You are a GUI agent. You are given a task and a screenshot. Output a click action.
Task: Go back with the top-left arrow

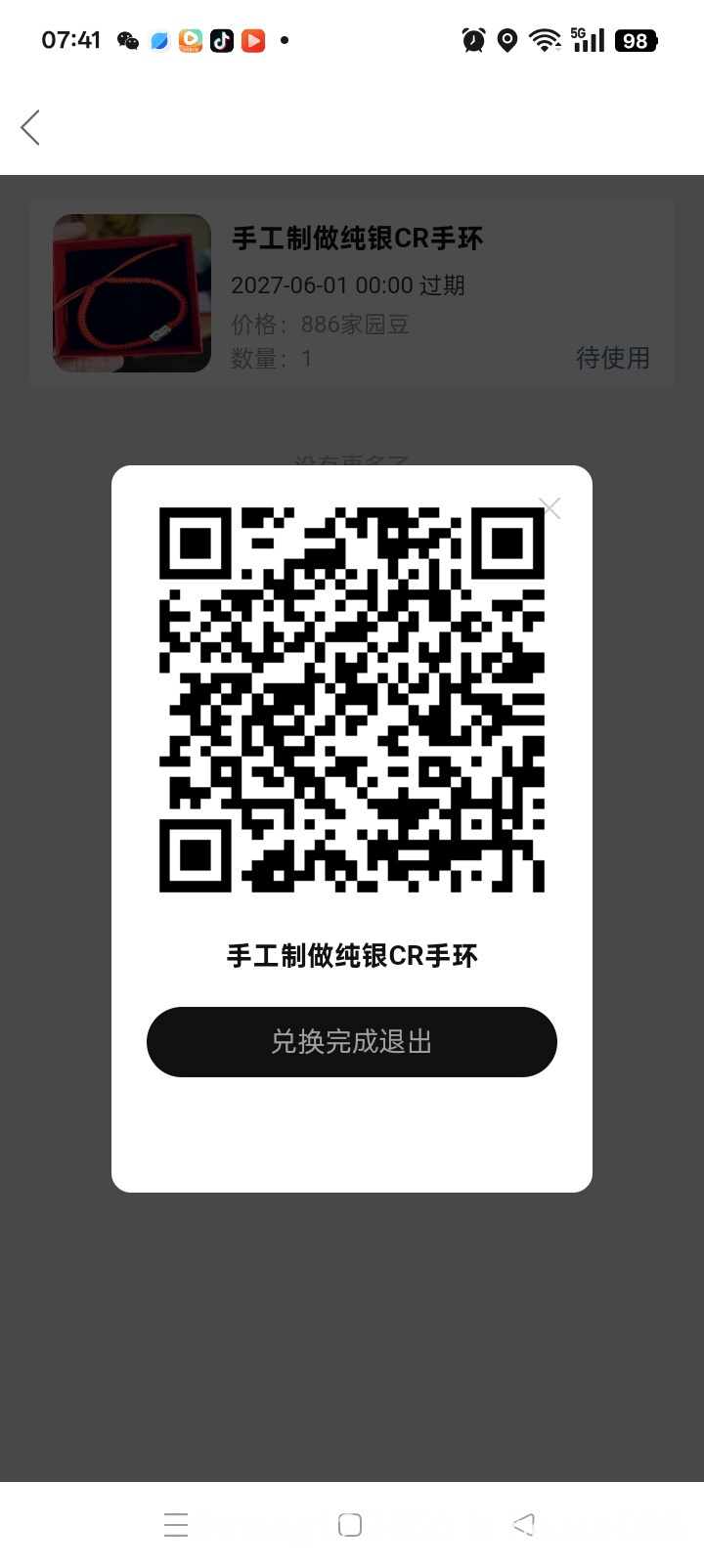[x=30, y=127]
